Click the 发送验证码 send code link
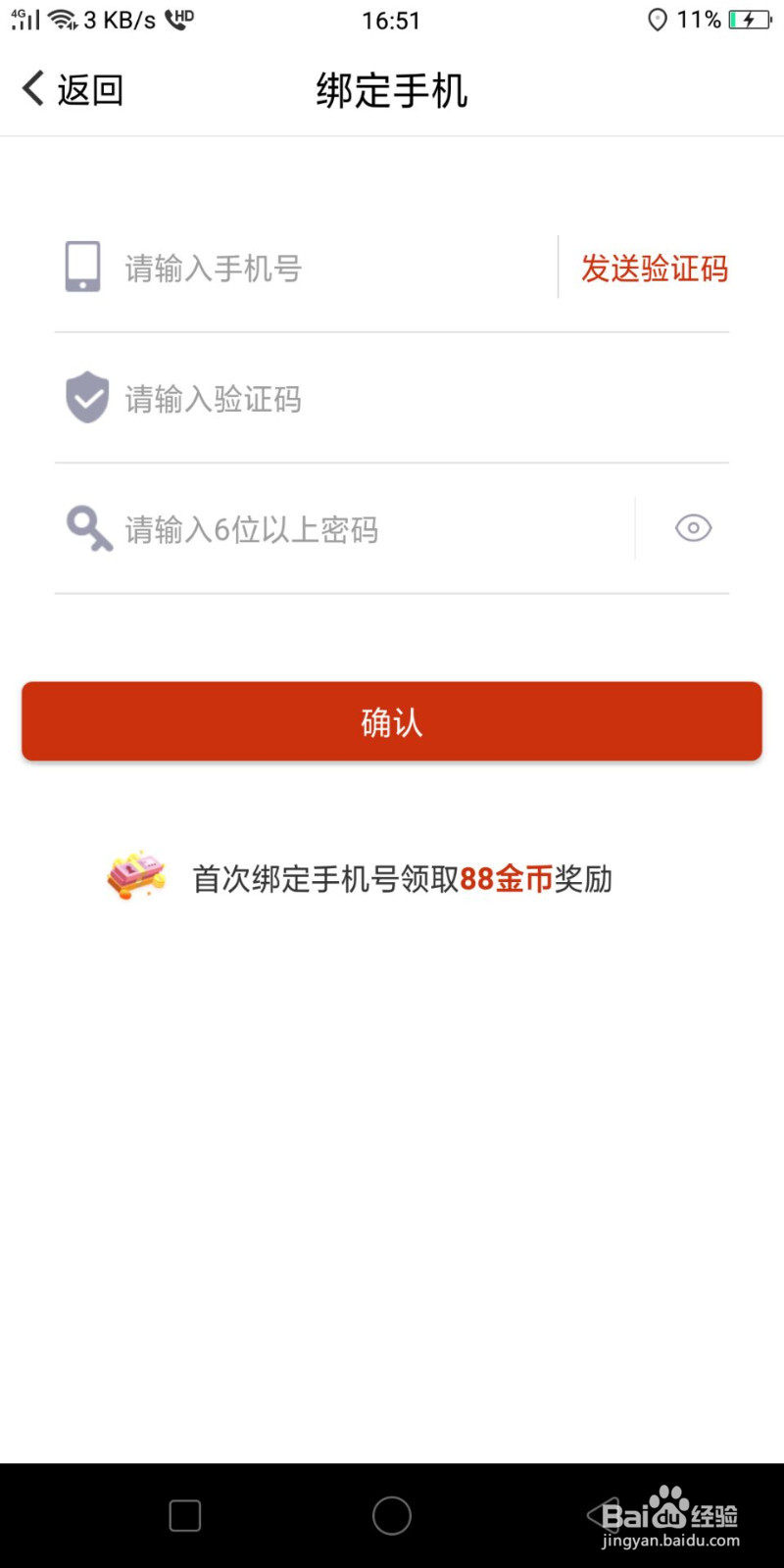The height and width of the screenshot is (1568, 784). pos(655,269)
